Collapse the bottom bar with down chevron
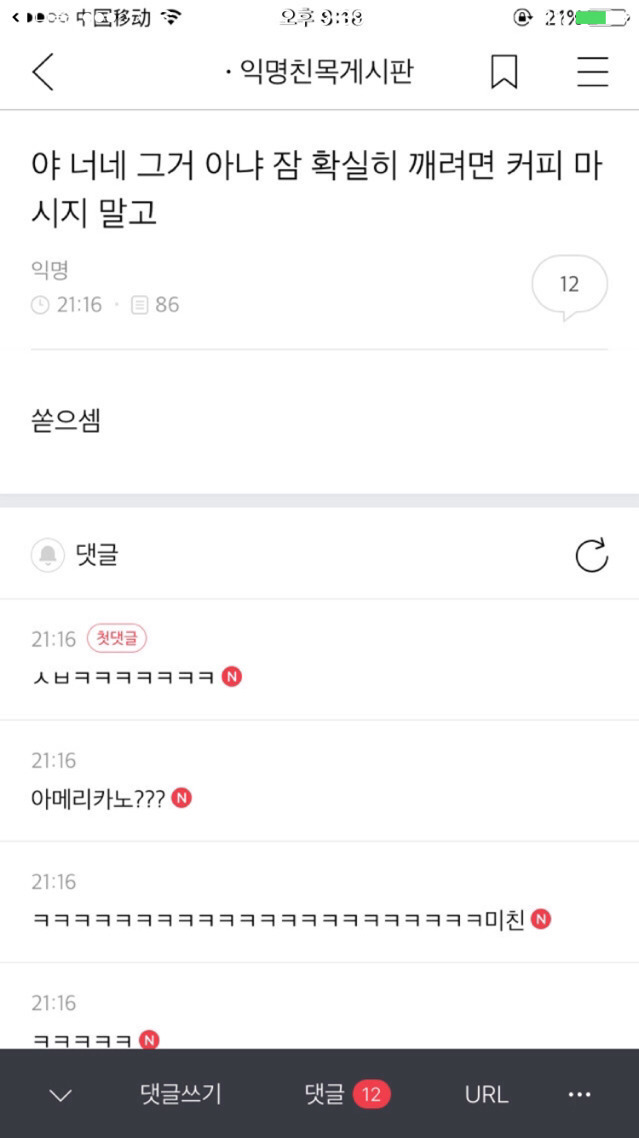This screenshot has height=1138, width=639. pos(60,1095)
